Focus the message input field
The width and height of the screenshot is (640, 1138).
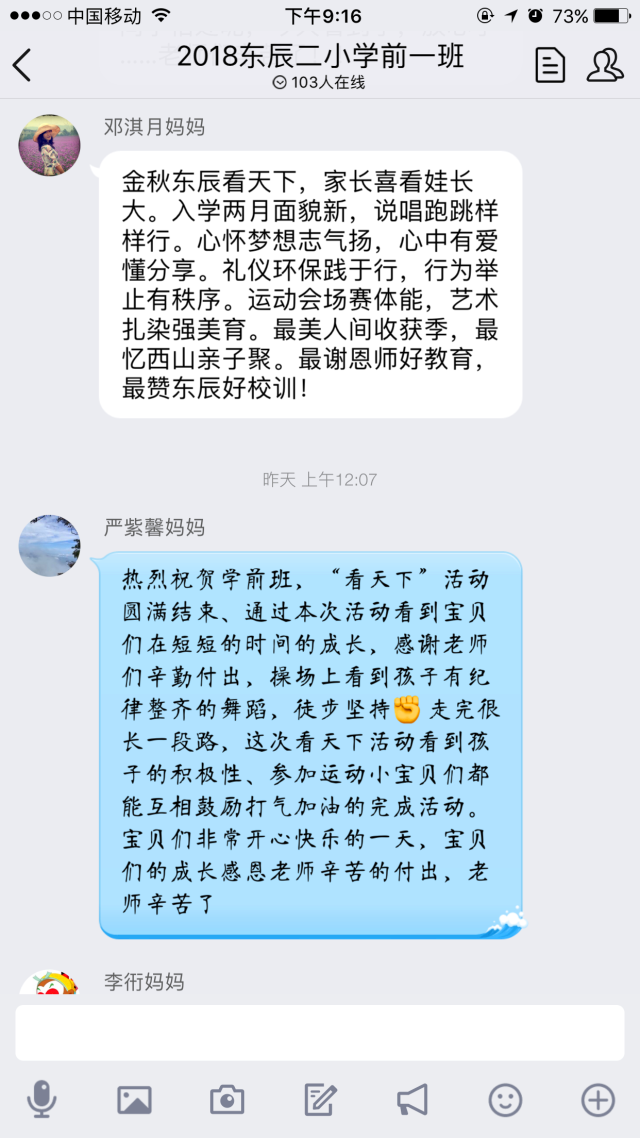[320, 1032]
